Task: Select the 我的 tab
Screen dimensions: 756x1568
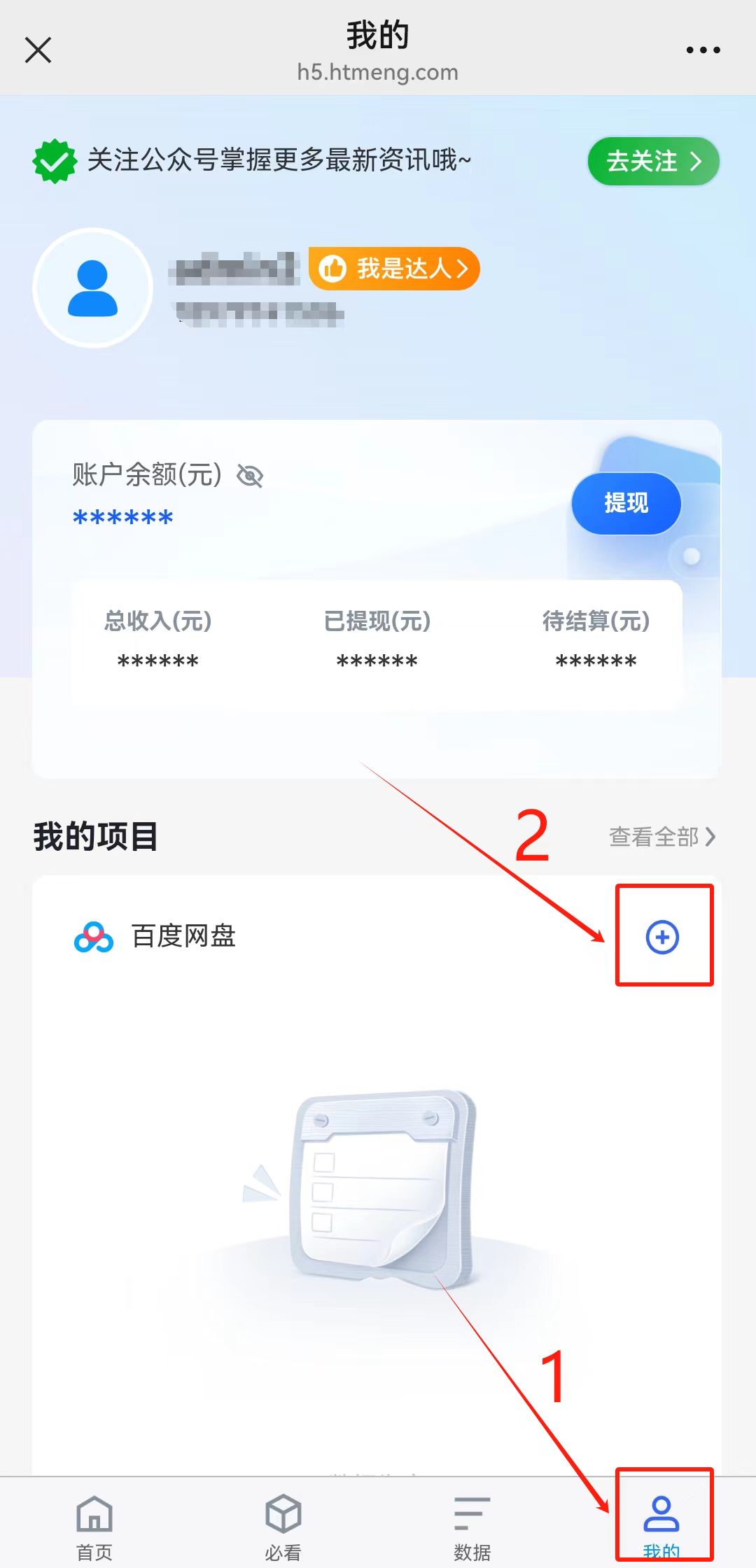Action: coord(661,1527)
